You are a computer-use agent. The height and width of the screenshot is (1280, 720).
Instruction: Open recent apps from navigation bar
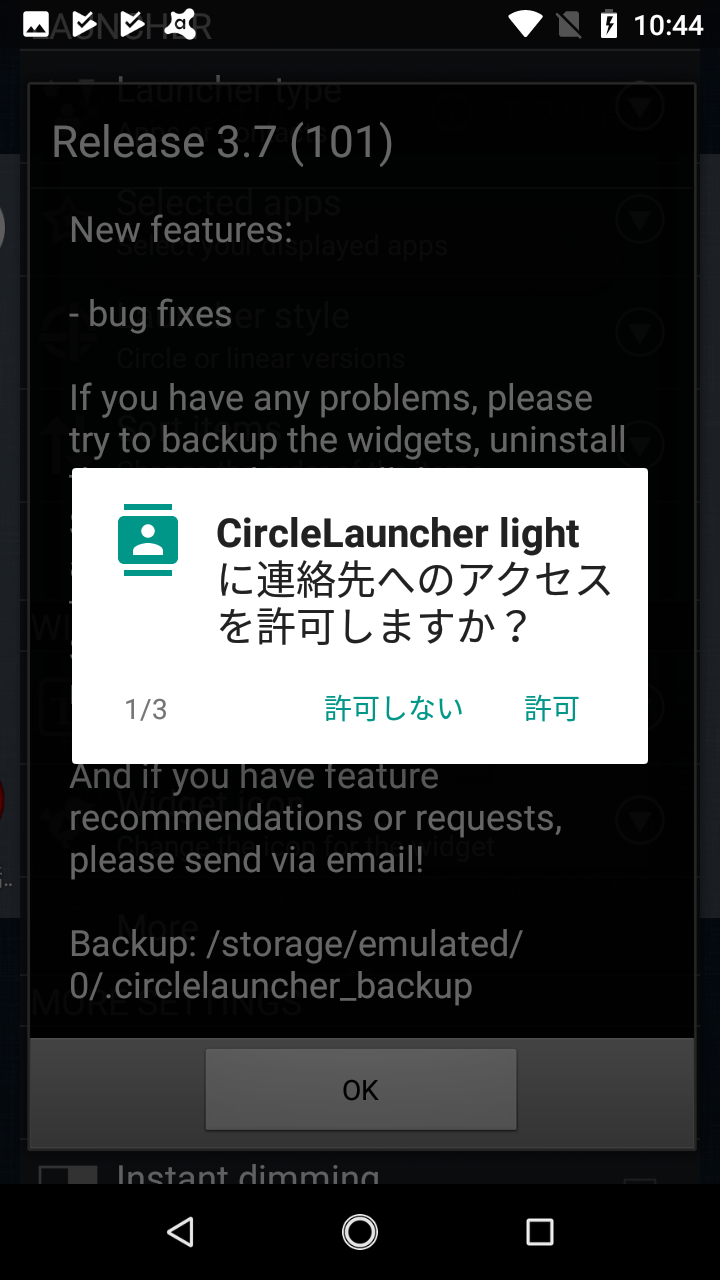tap(540, 1232)
